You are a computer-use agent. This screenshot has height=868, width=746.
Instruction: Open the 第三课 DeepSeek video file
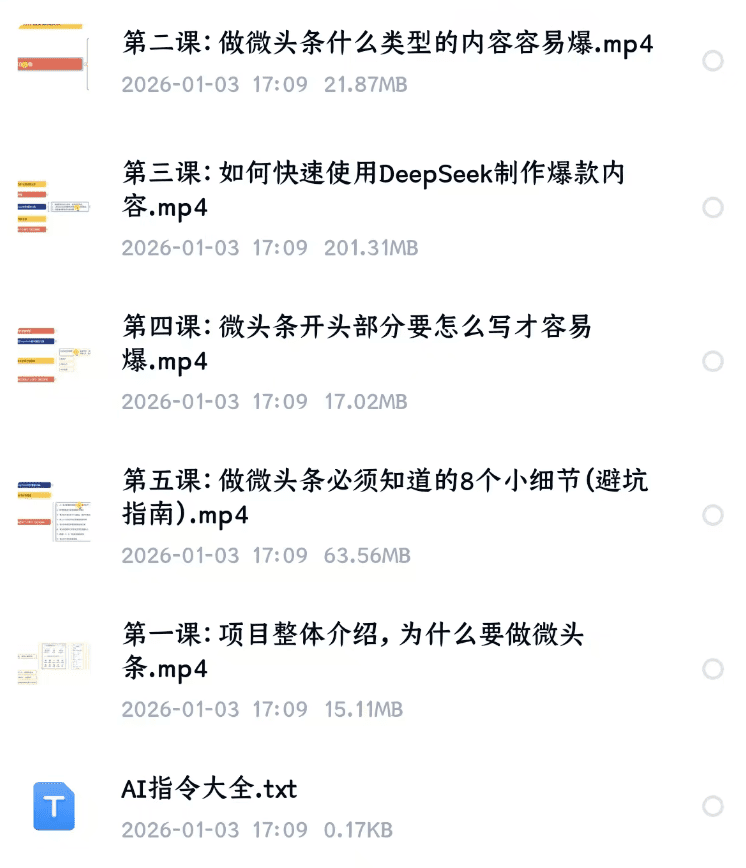(x=373, y=190)
